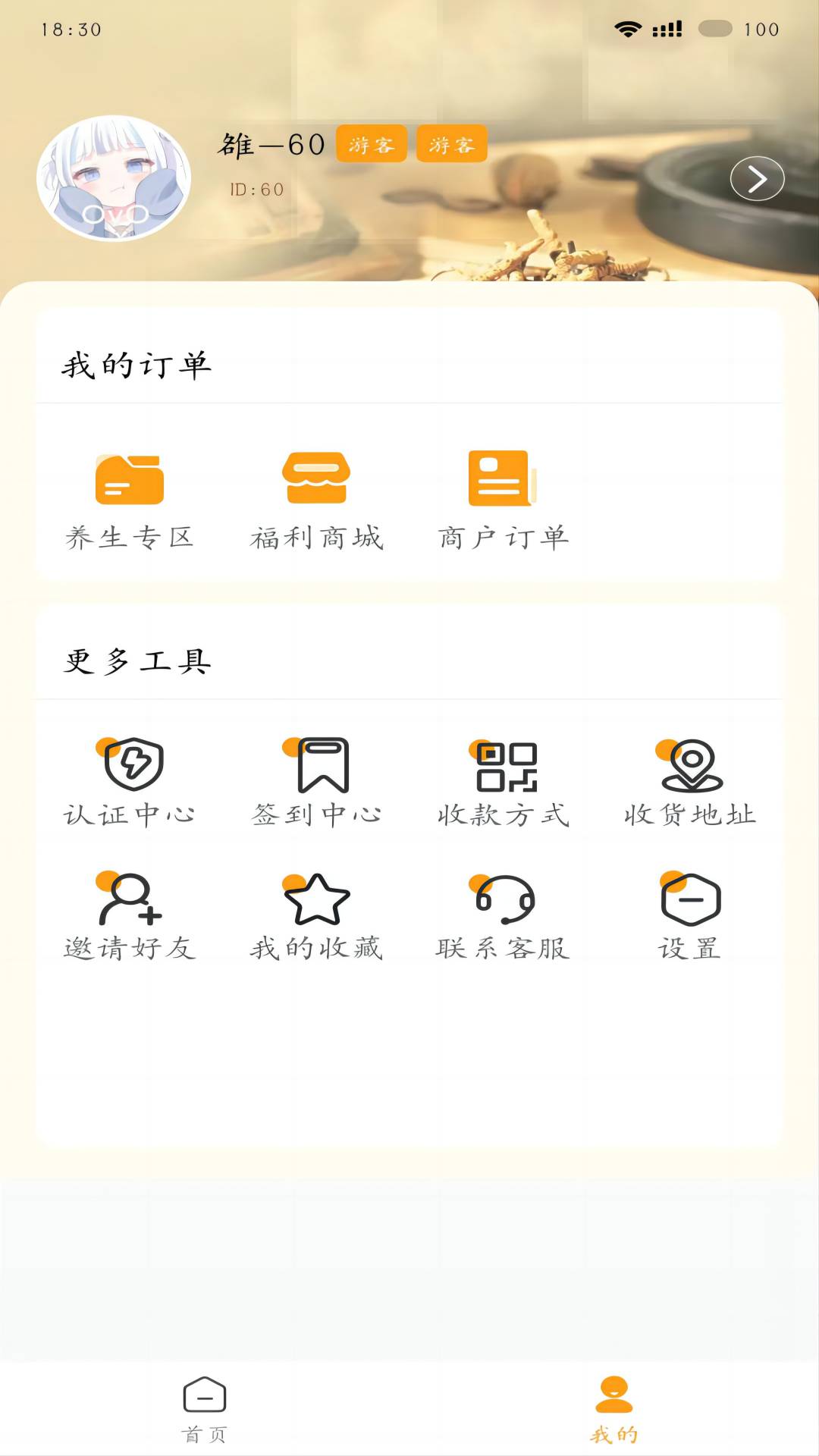Open 邀请好友 invite friends
819x1456 pixels.
[x=130, y=915]
